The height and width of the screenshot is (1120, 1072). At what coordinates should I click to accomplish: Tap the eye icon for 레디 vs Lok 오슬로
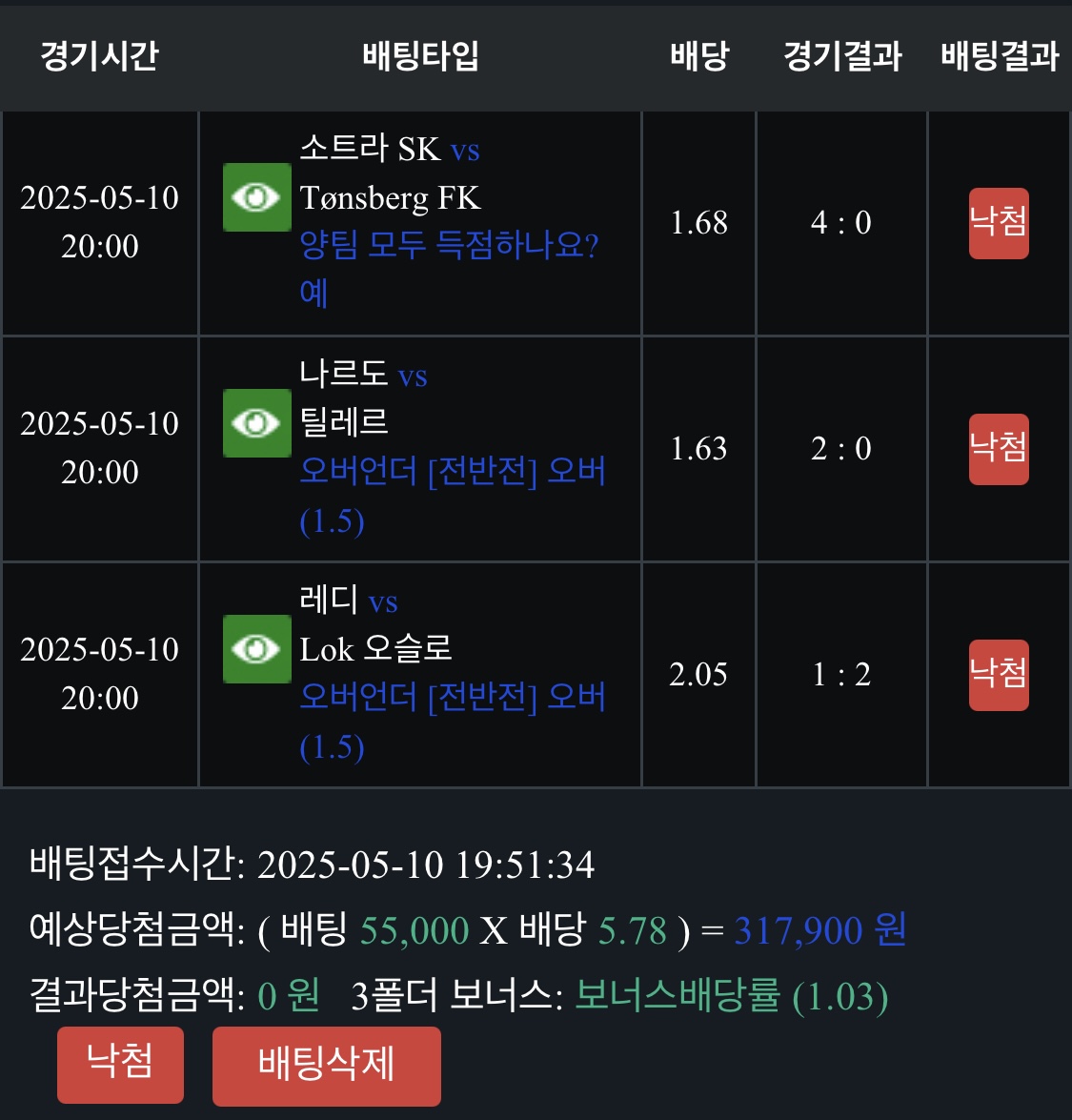(256, 649)
